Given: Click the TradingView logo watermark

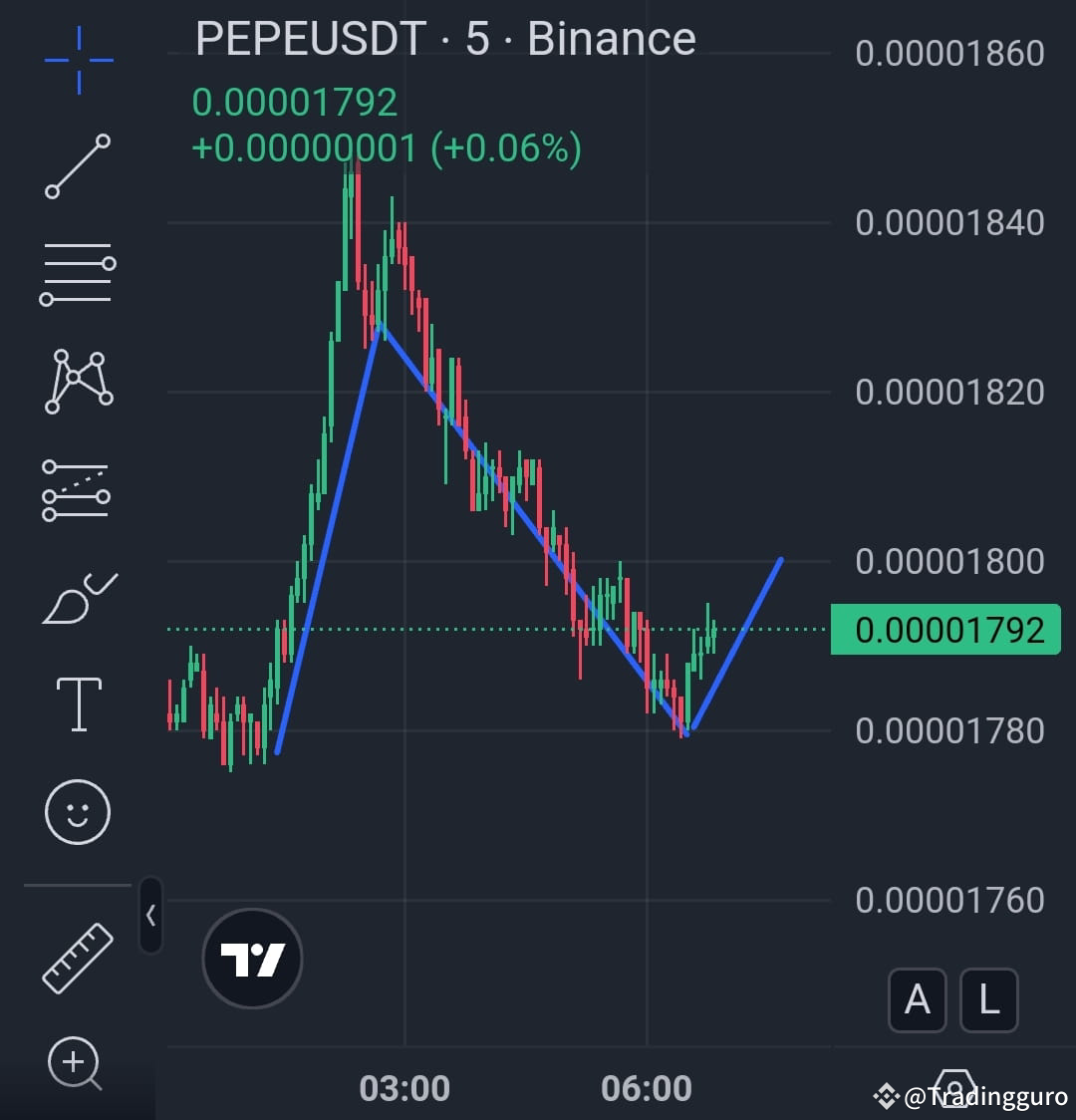Looking at the screenshot, I should pyautogui.click(x=251, y=957).
